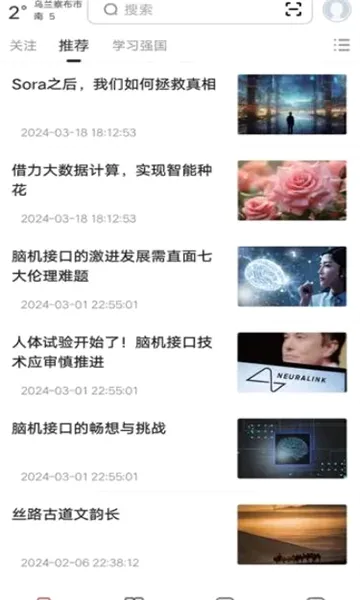The width and height of the screenshot is (360, 600).
Task: Switch to the 关注 tab
Action: (23, 46)
